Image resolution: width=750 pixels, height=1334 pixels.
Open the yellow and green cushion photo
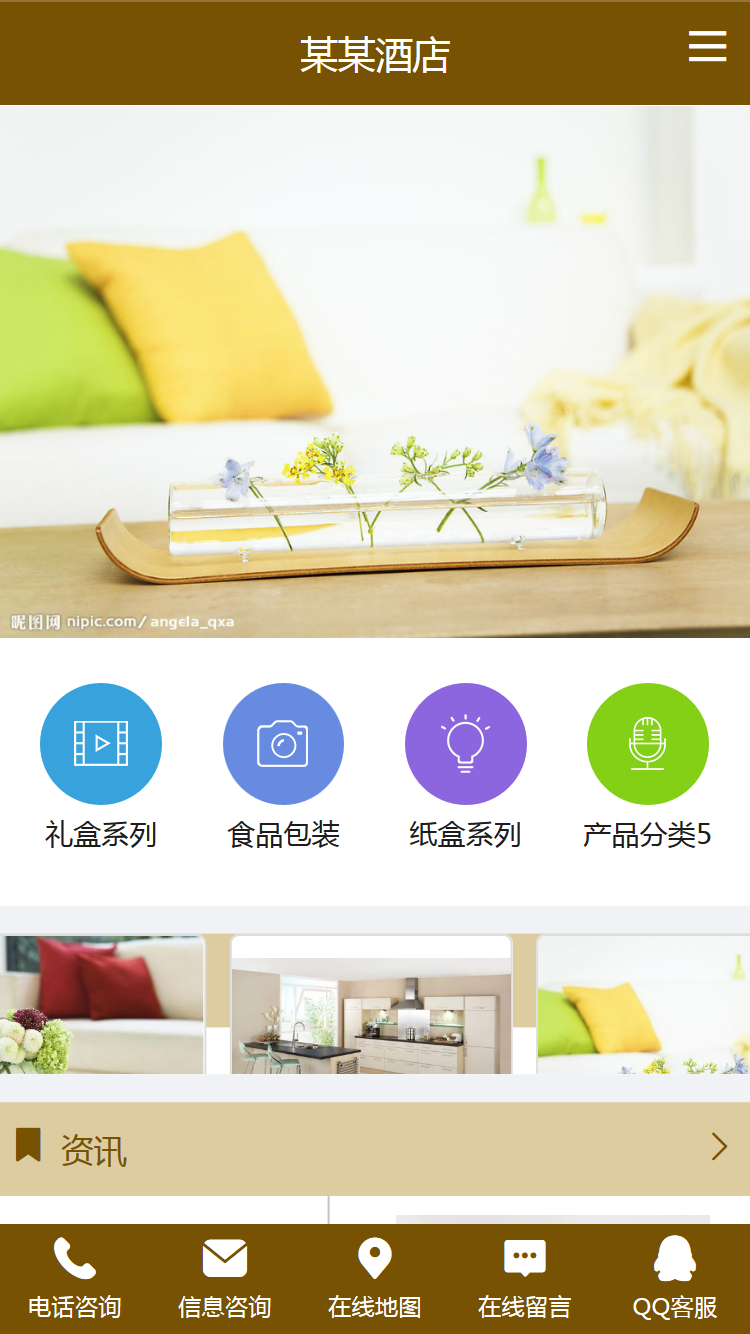(x=643, y=1004)
